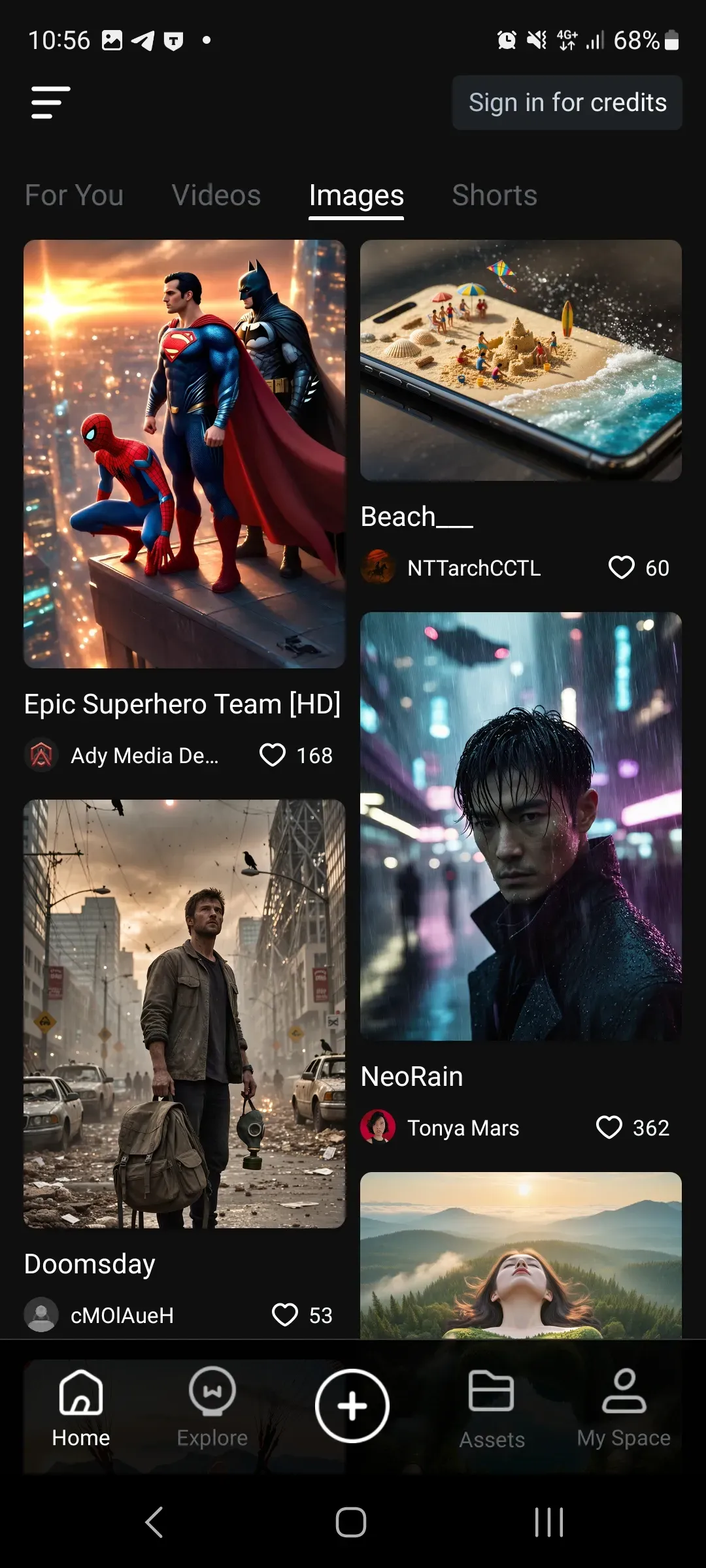706x1568 pixels.
Task: Select the Images tab
Action: [x=356, y=195]
